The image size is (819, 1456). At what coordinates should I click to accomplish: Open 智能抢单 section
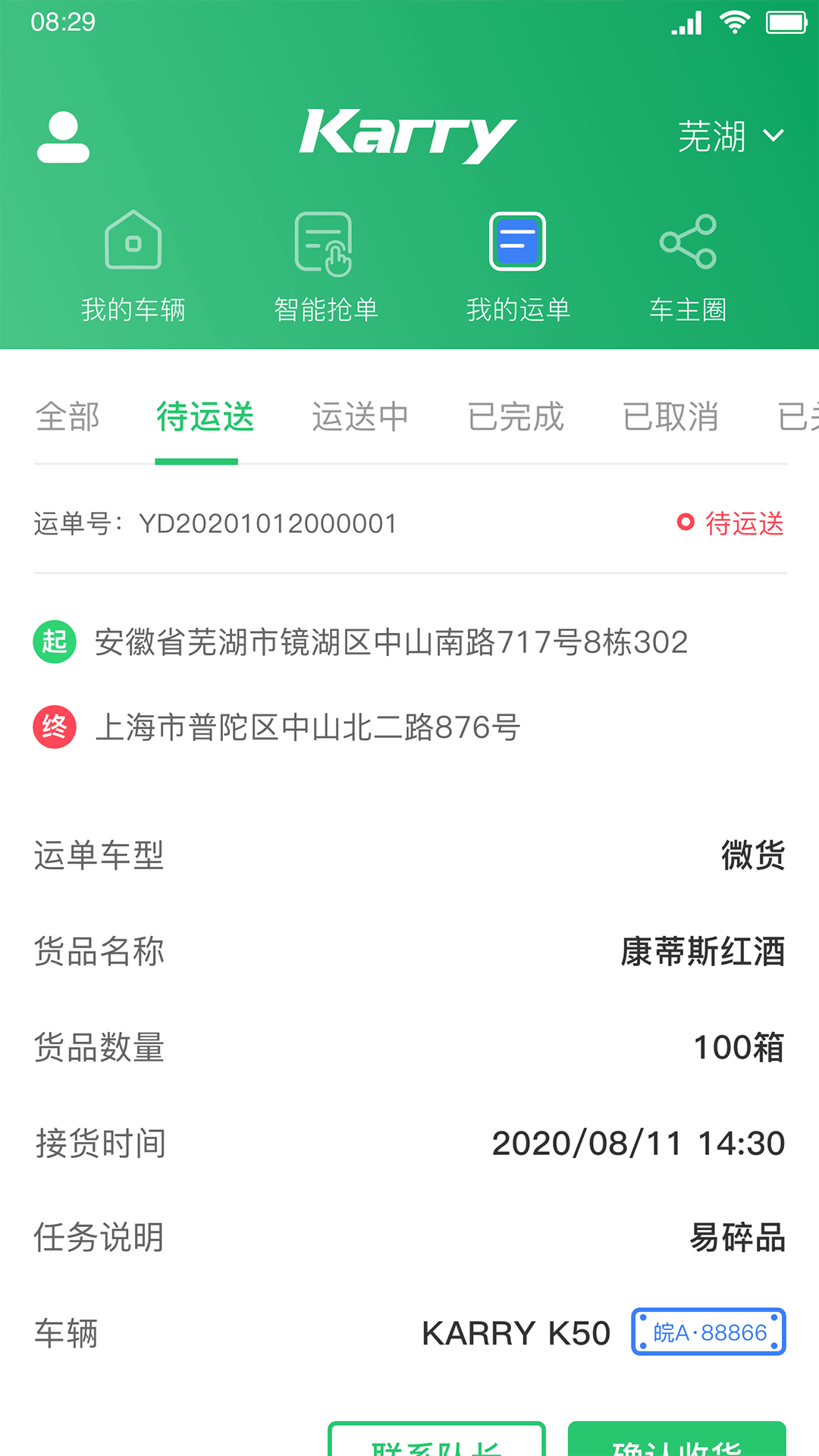tap(325, 265)
